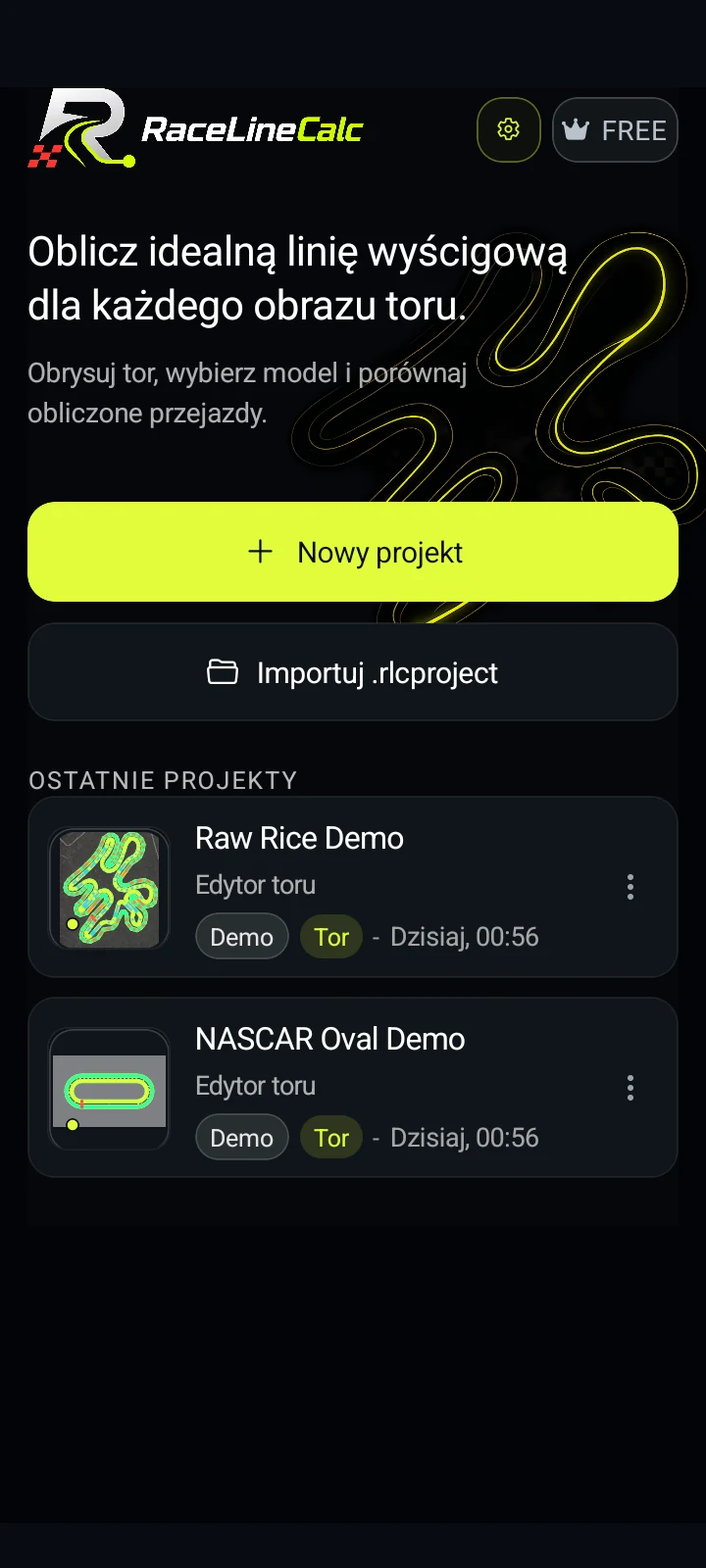Image resolution: width=706 pixels, height=1568 pixels.
Task: Tap the FREE crown plan button
Action: (615, 129)
